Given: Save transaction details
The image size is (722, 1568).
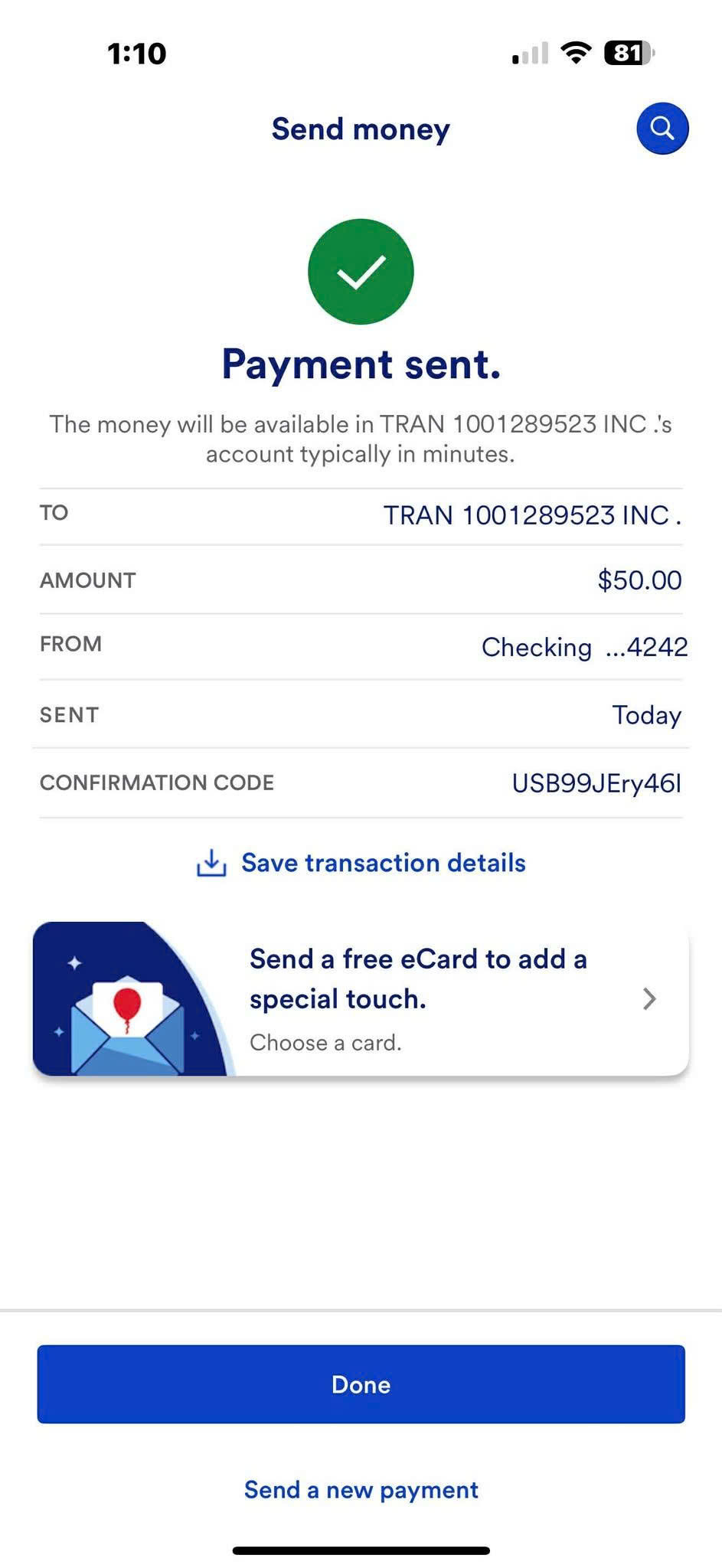Looking at the screenshot, I should tap(361, 863).
